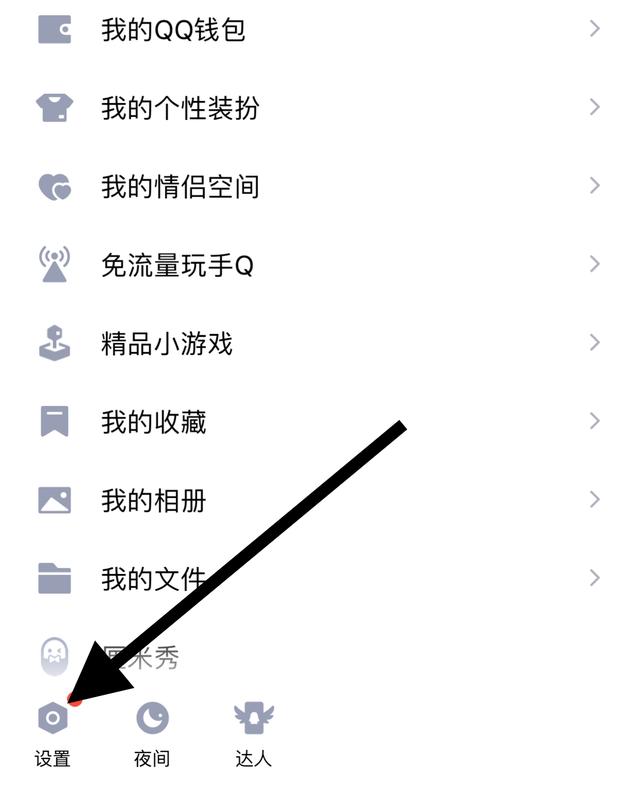Open 精品小游戏
Image resolution: width=640 pixels, height=798 pixels.
pos(166,344)
